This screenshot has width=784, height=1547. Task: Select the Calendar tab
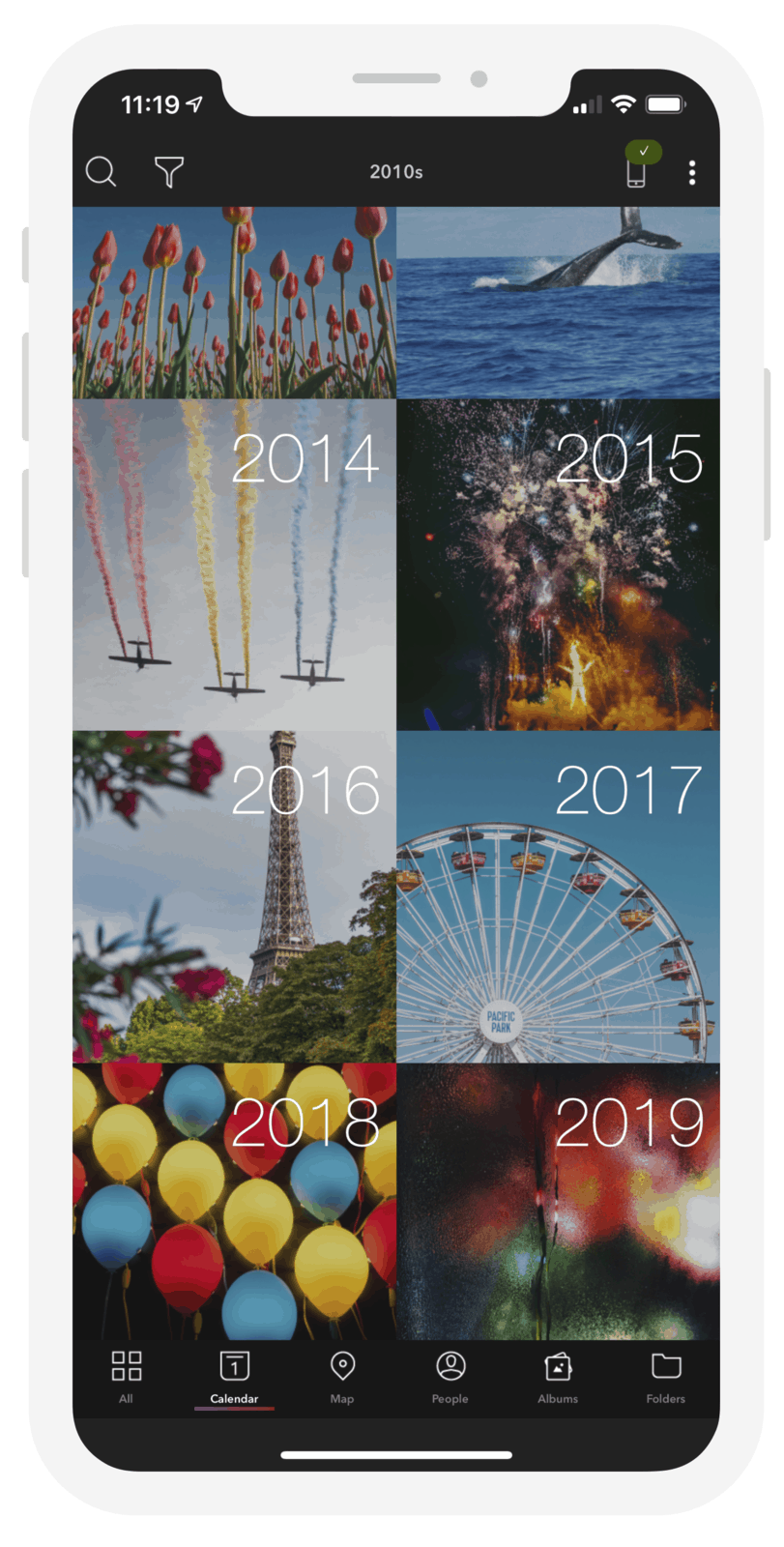click(x=234, y=1377)
